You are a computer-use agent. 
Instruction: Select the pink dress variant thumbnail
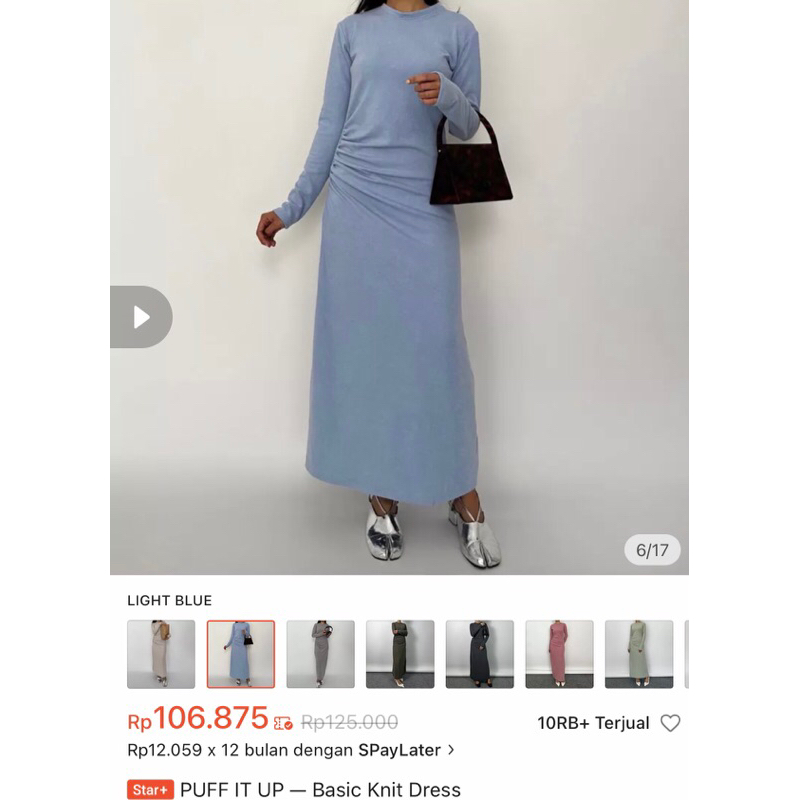(559, 654)
